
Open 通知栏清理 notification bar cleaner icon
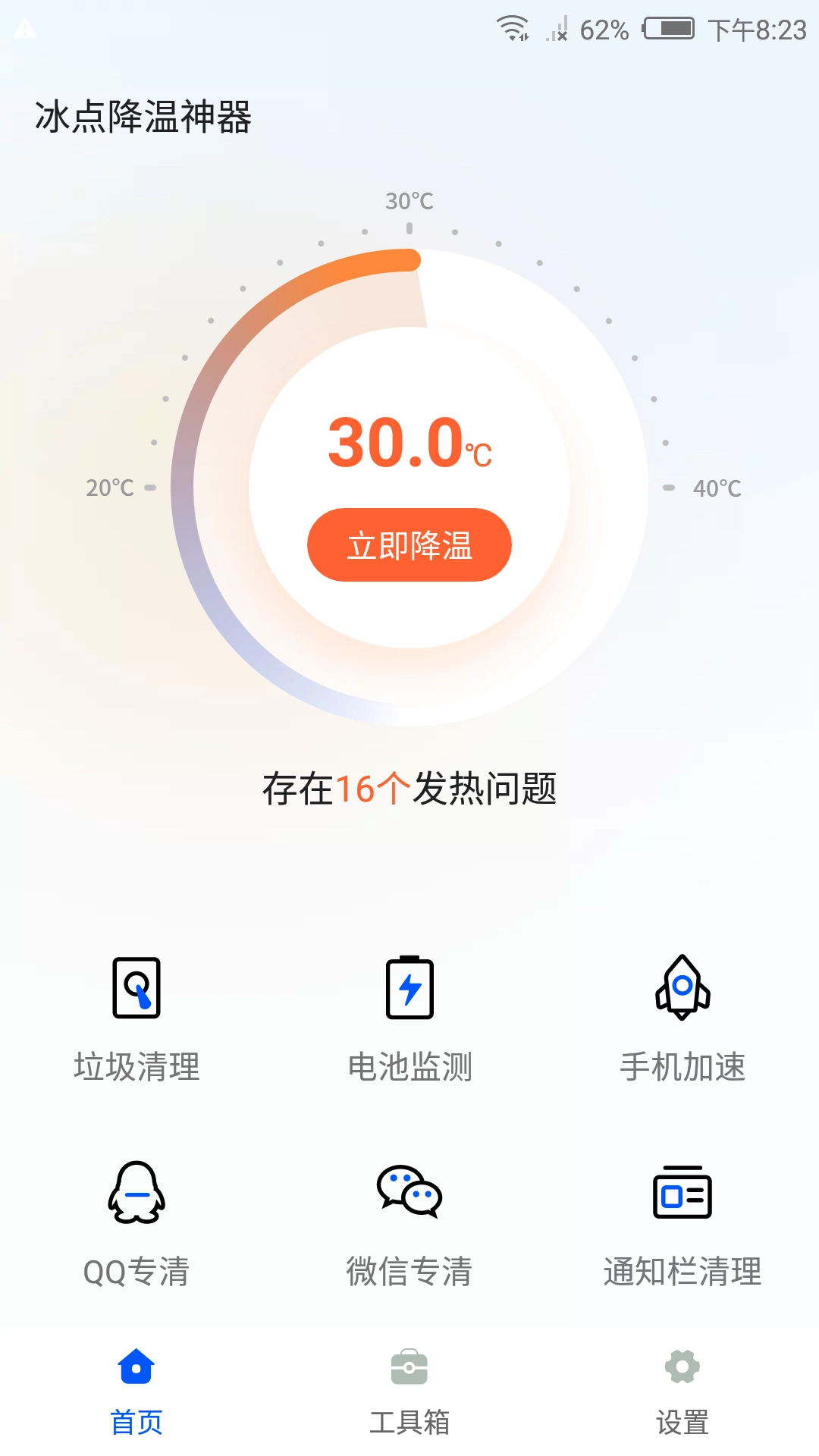[x=682, y=1193]
